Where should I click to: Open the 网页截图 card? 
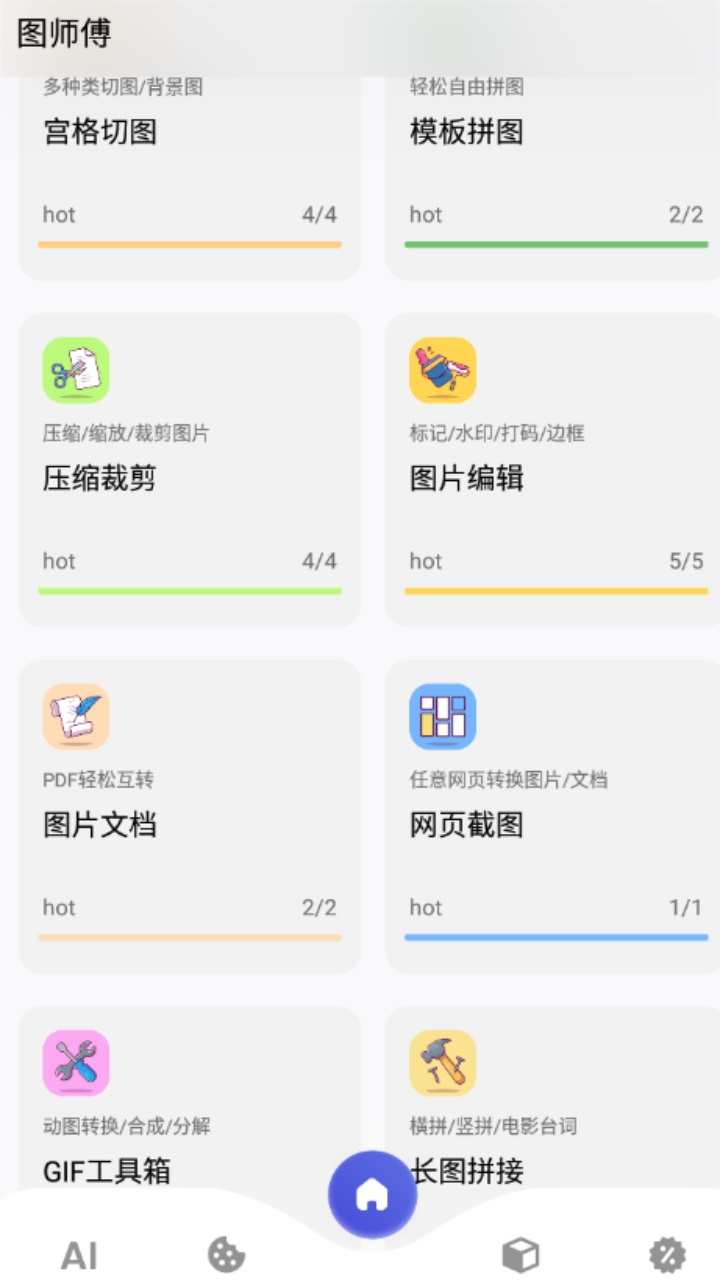(x=553, y=815)
